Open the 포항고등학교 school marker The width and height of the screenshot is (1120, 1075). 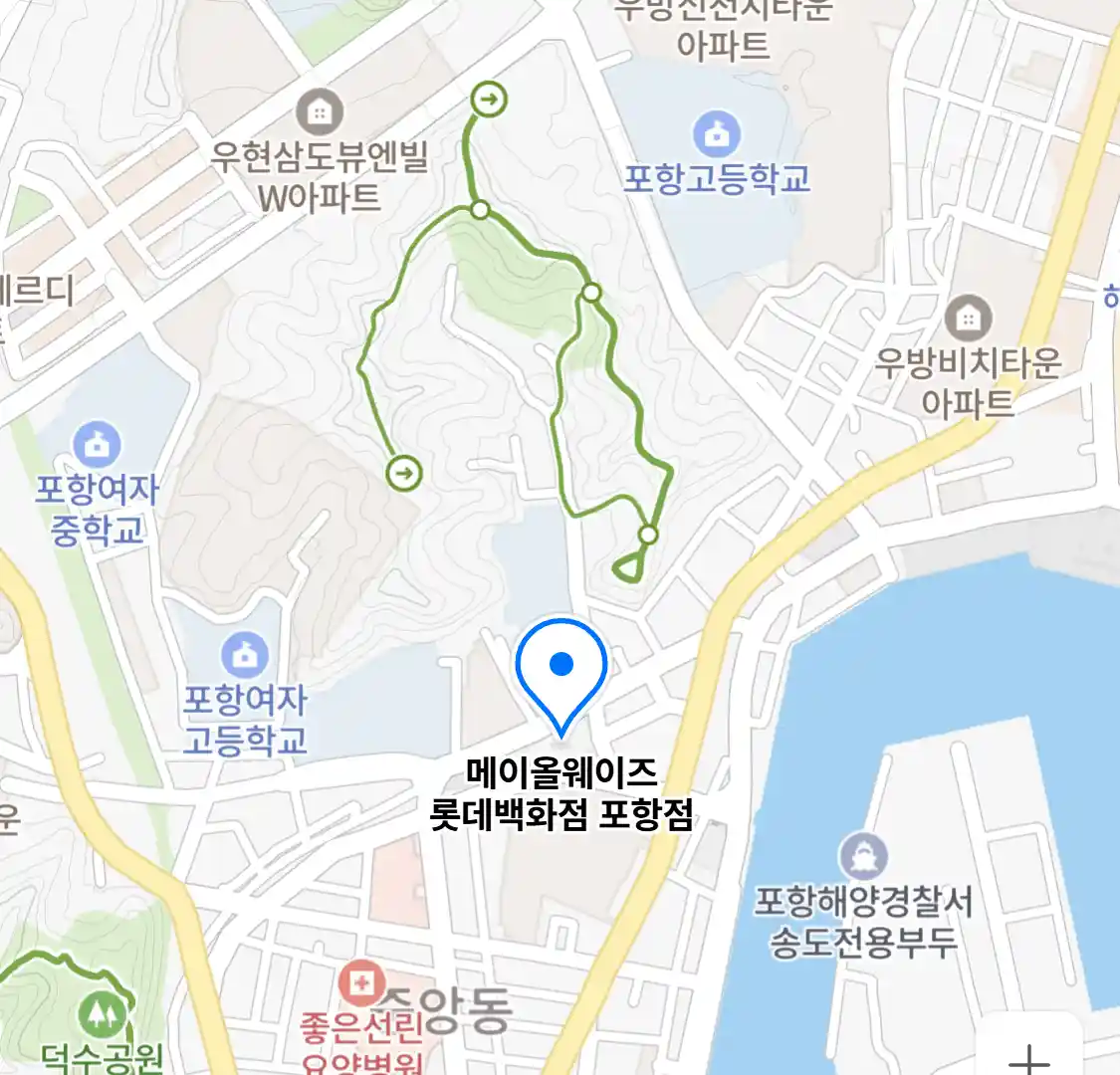point(717,133)
